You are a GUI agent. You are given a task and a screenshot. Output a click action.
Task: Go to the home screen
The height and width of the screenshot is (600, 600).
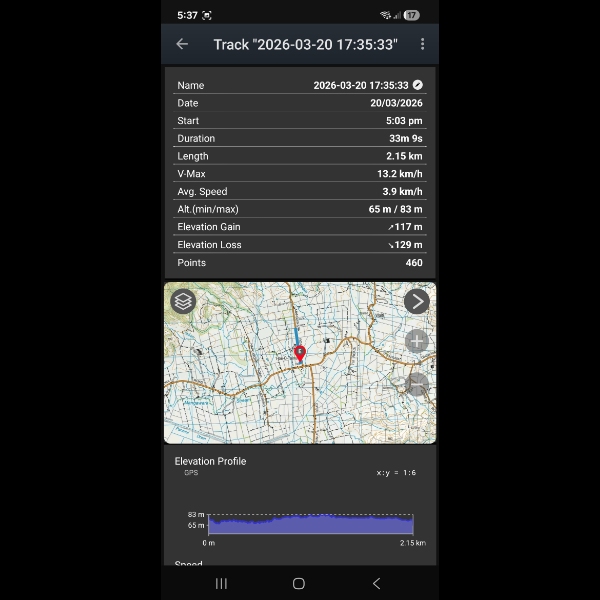299,583
